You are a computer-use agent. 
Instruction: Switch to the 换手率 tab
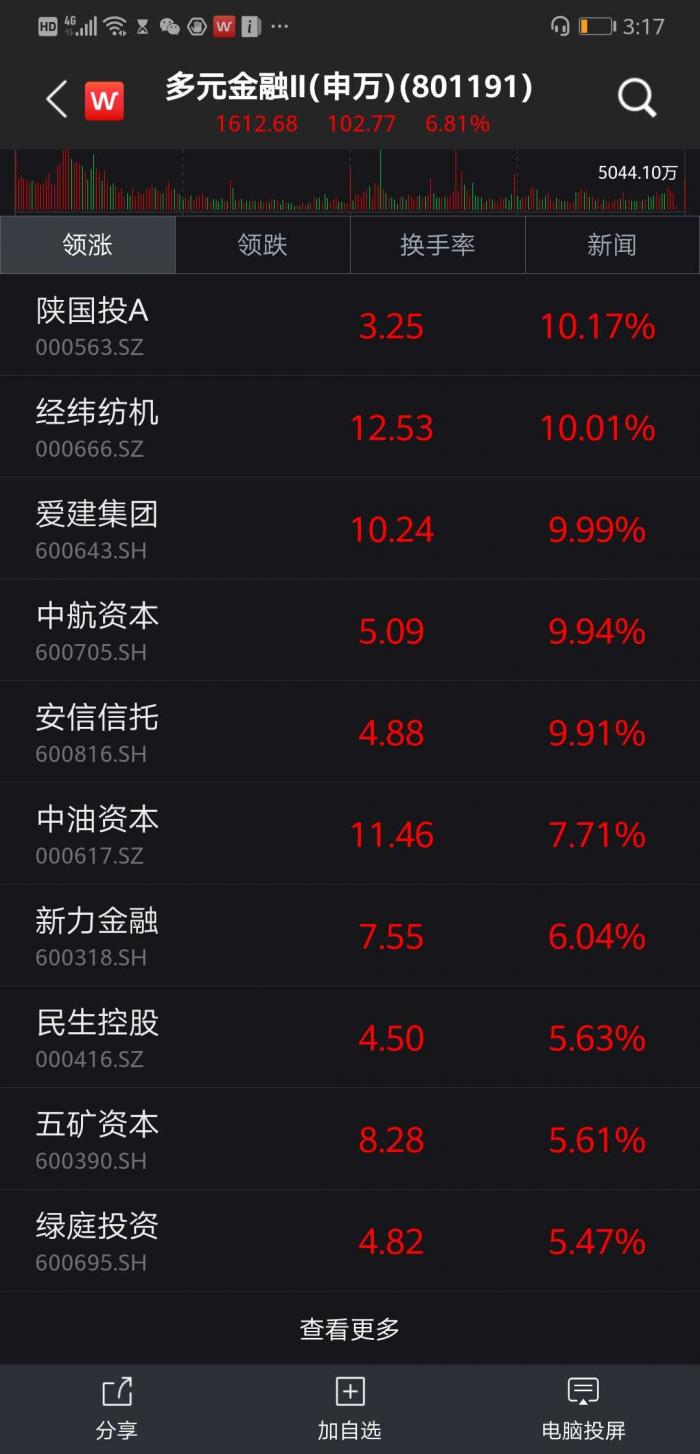437,245
